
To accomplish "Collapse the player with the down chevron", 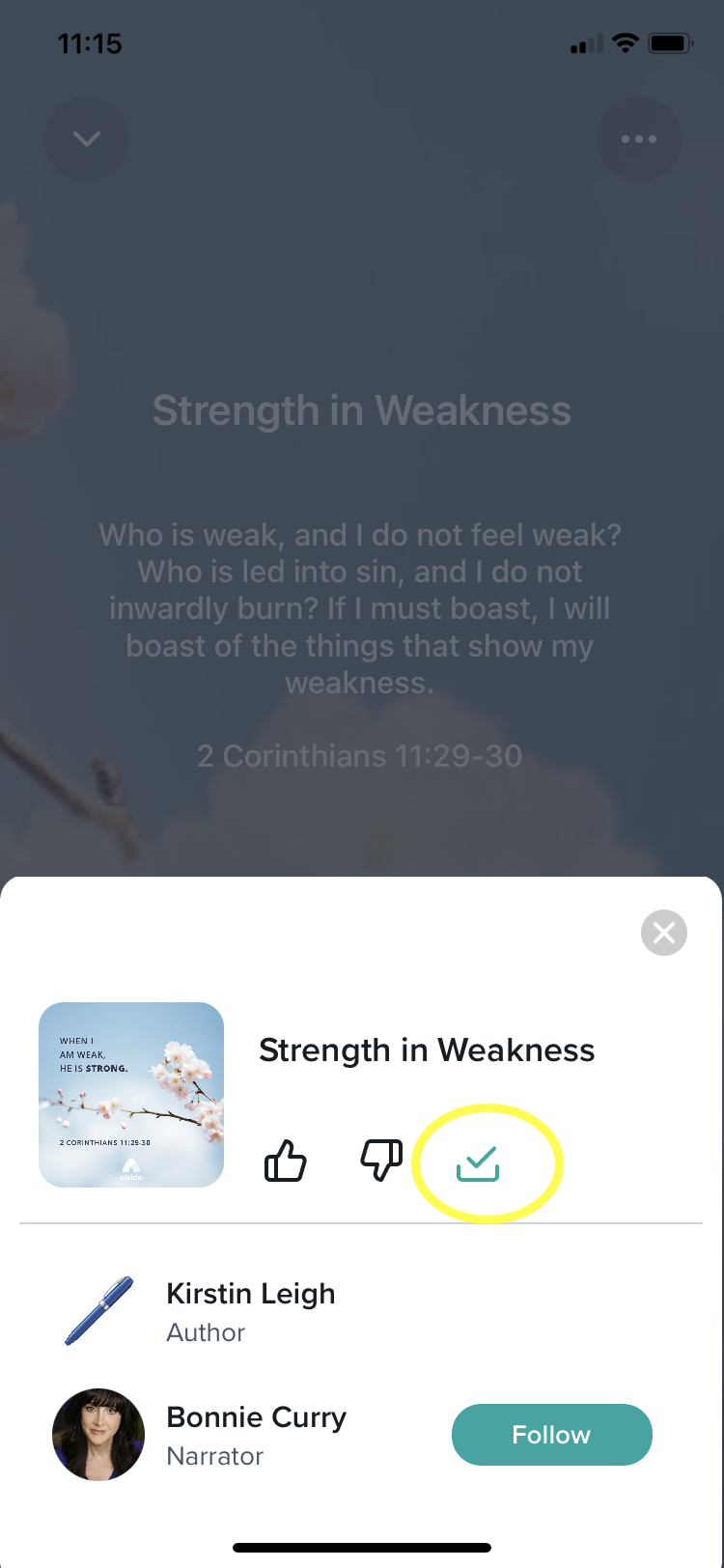I will click(87, 139).
